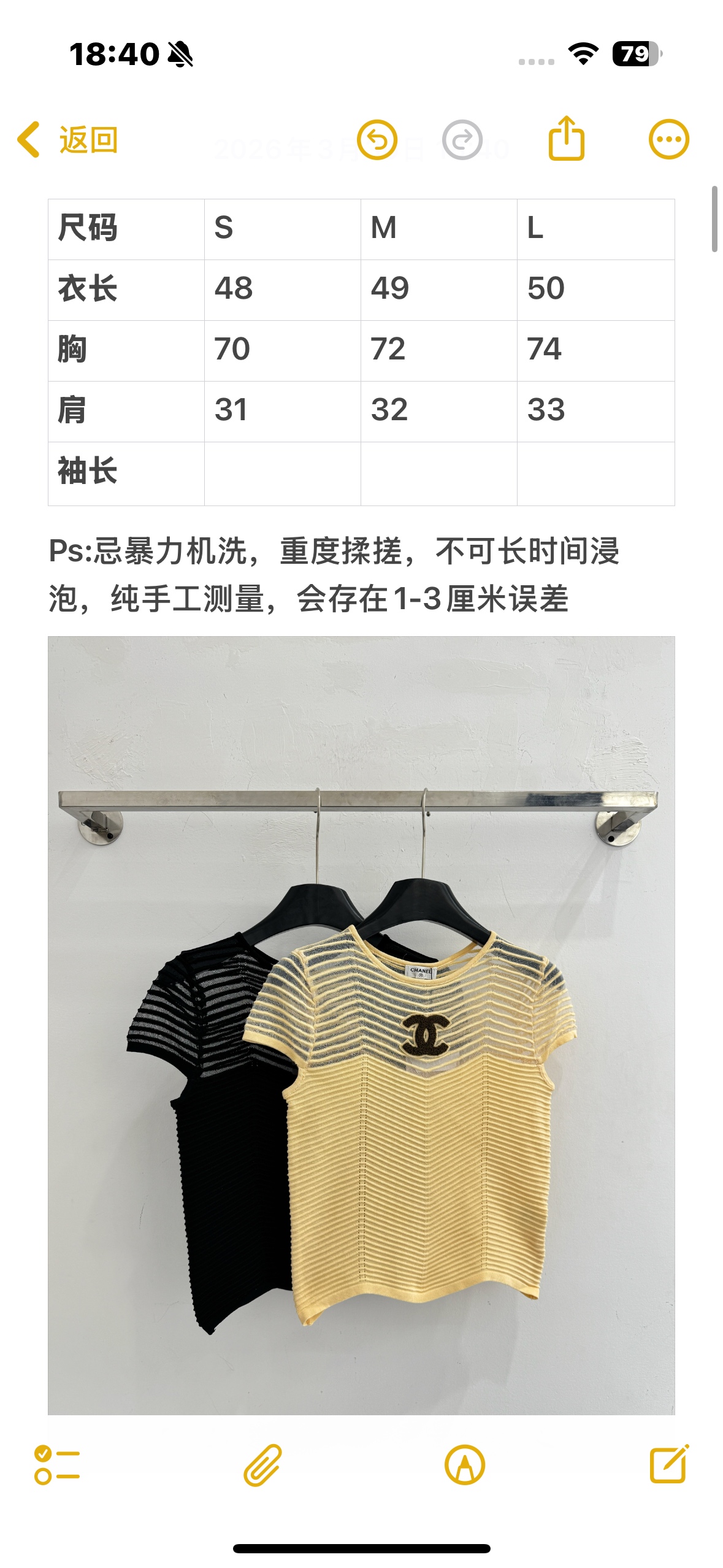
Task: Attach a file with the paperclip
Action: tap(262, 1465)
